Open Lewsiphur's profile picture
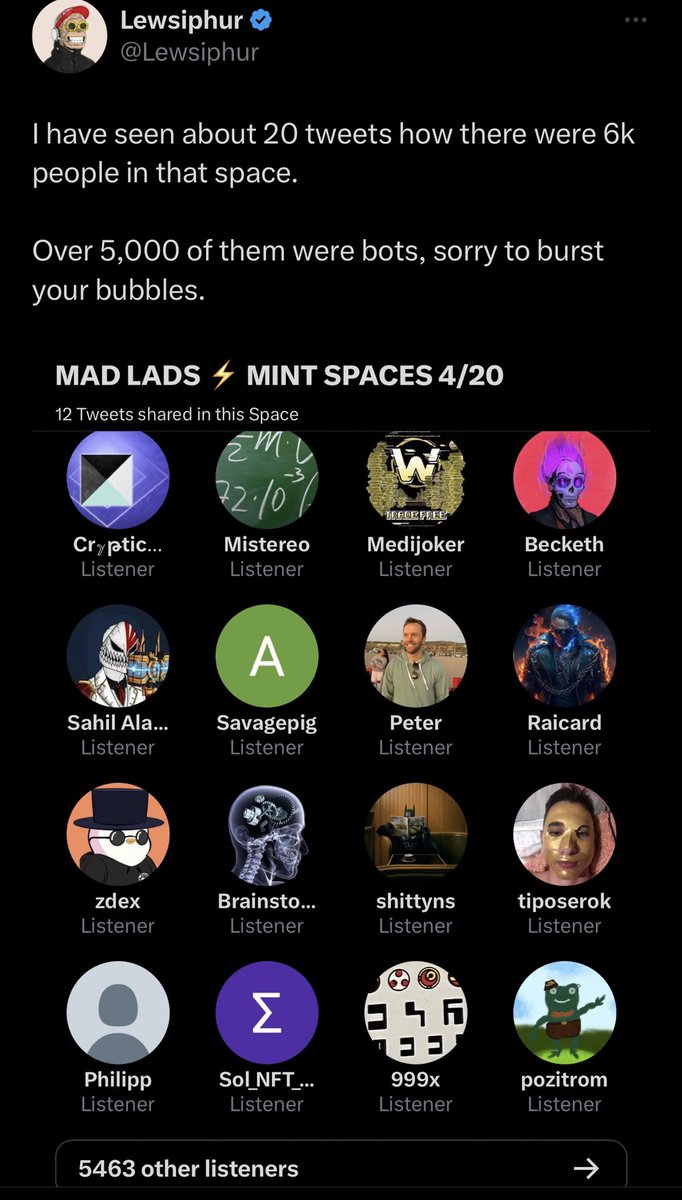 click(70, 37)
